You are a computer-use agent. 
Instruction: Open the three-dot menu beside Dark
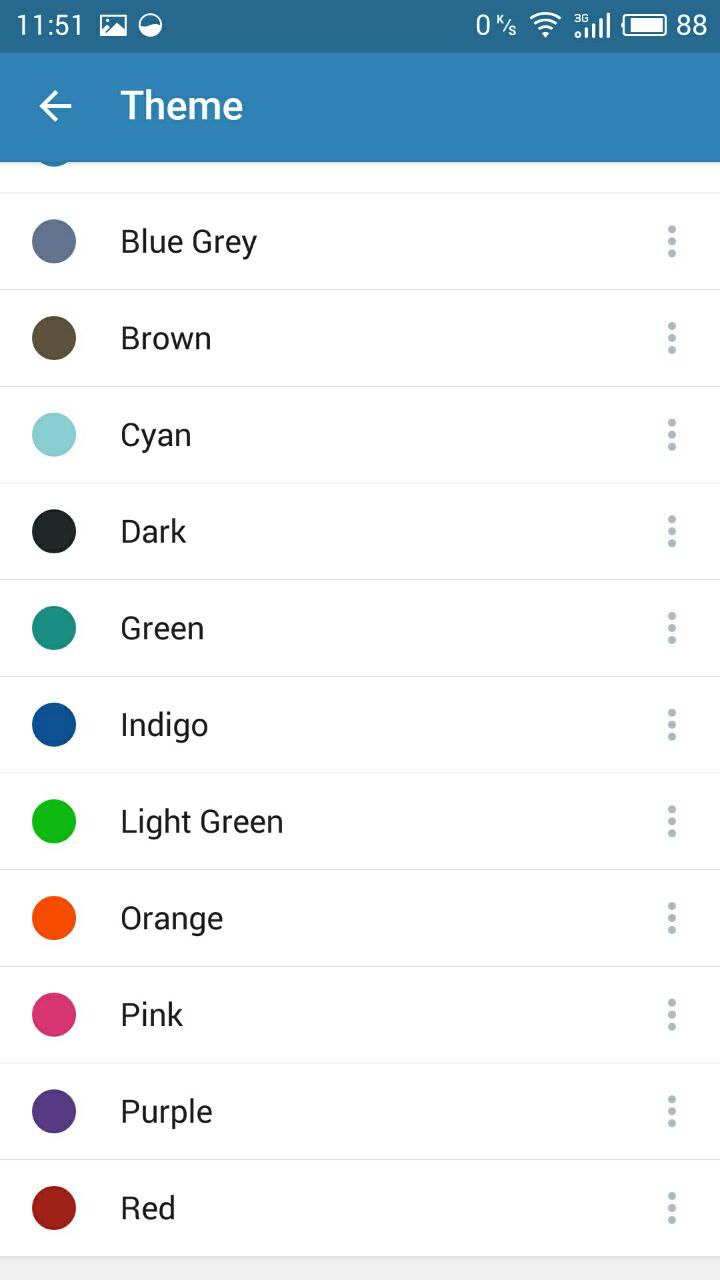[672, 532]
